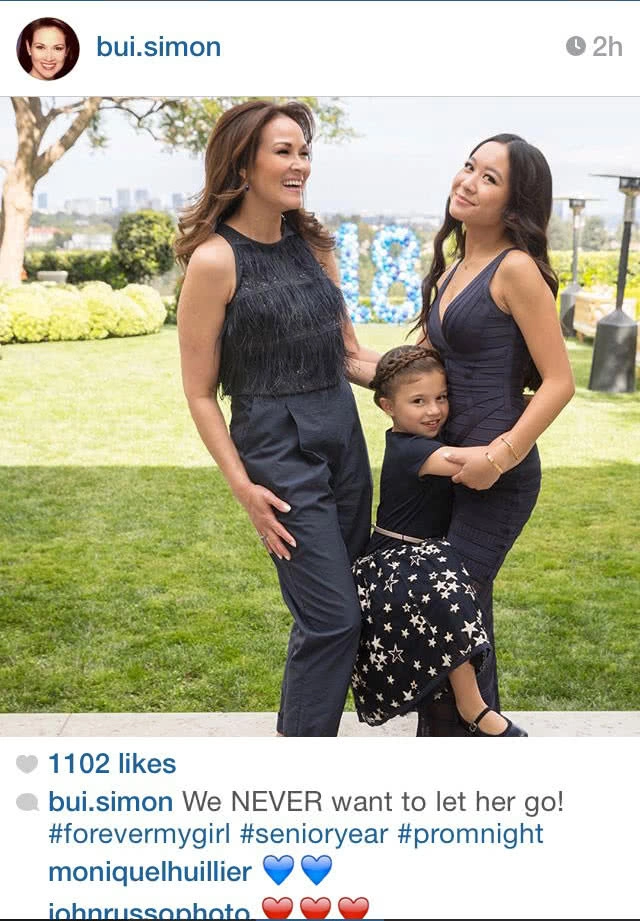Visit commenter moniquelhuillier's profile
The width and height of the screenshot is (640, 921).
pyautogui.click(x=150, y=871)
